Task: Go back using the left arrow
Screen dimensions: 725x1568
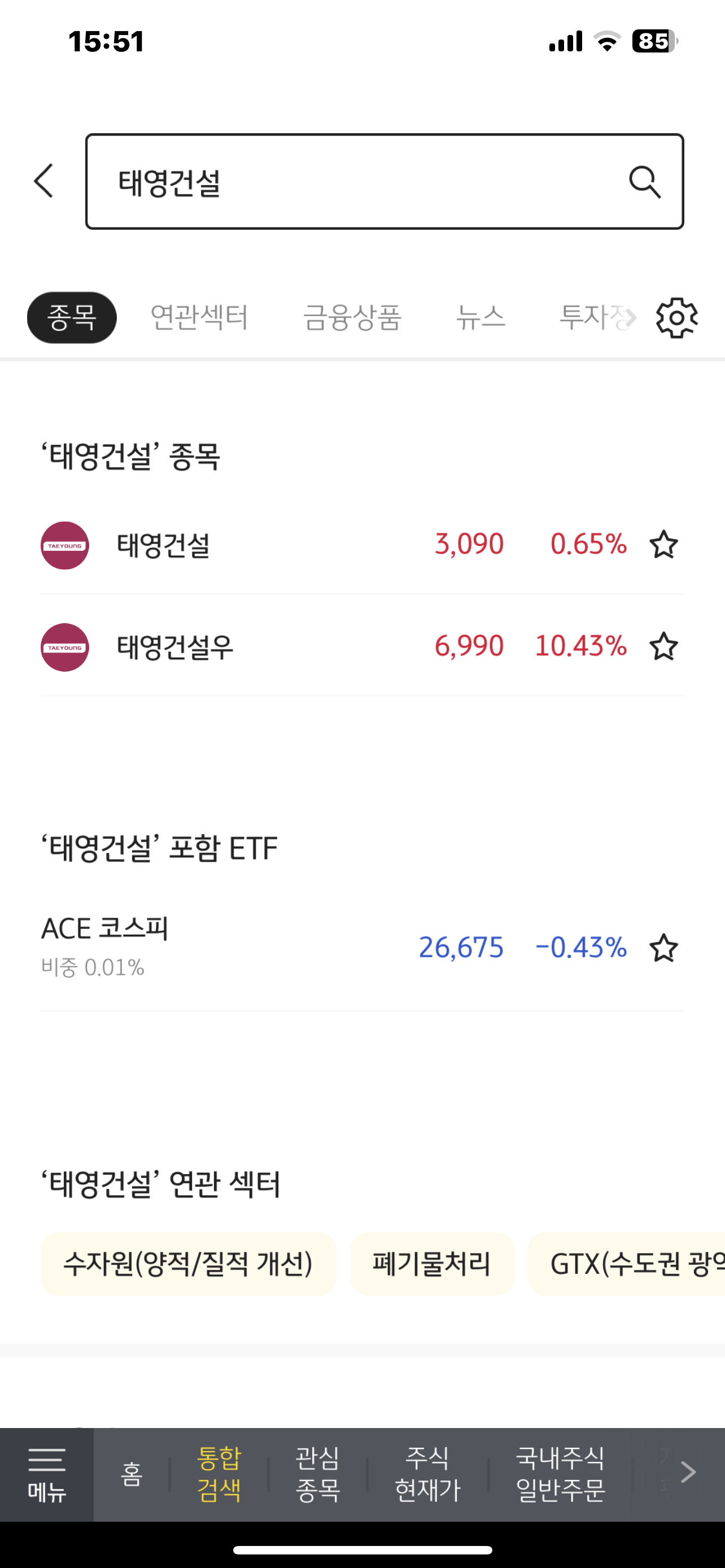Action: [44, 181]
